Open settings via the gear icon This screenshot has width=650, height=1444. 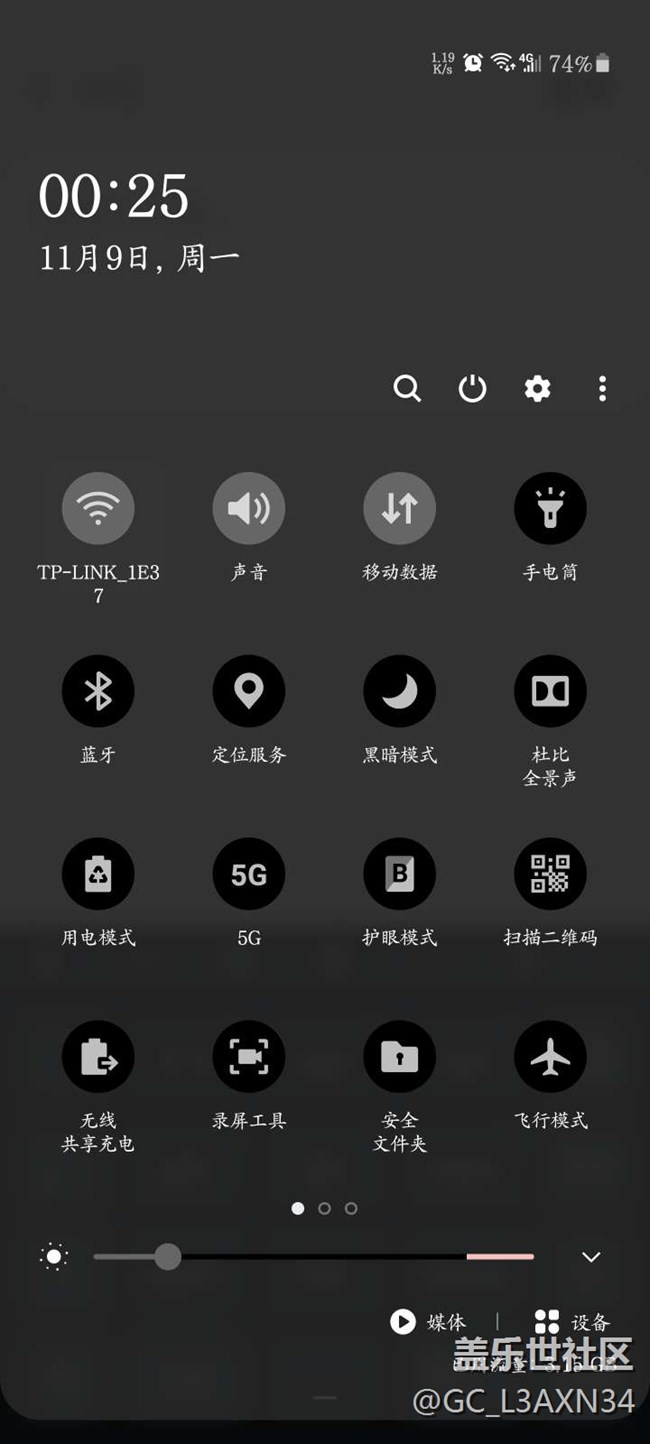click(538, 388)
